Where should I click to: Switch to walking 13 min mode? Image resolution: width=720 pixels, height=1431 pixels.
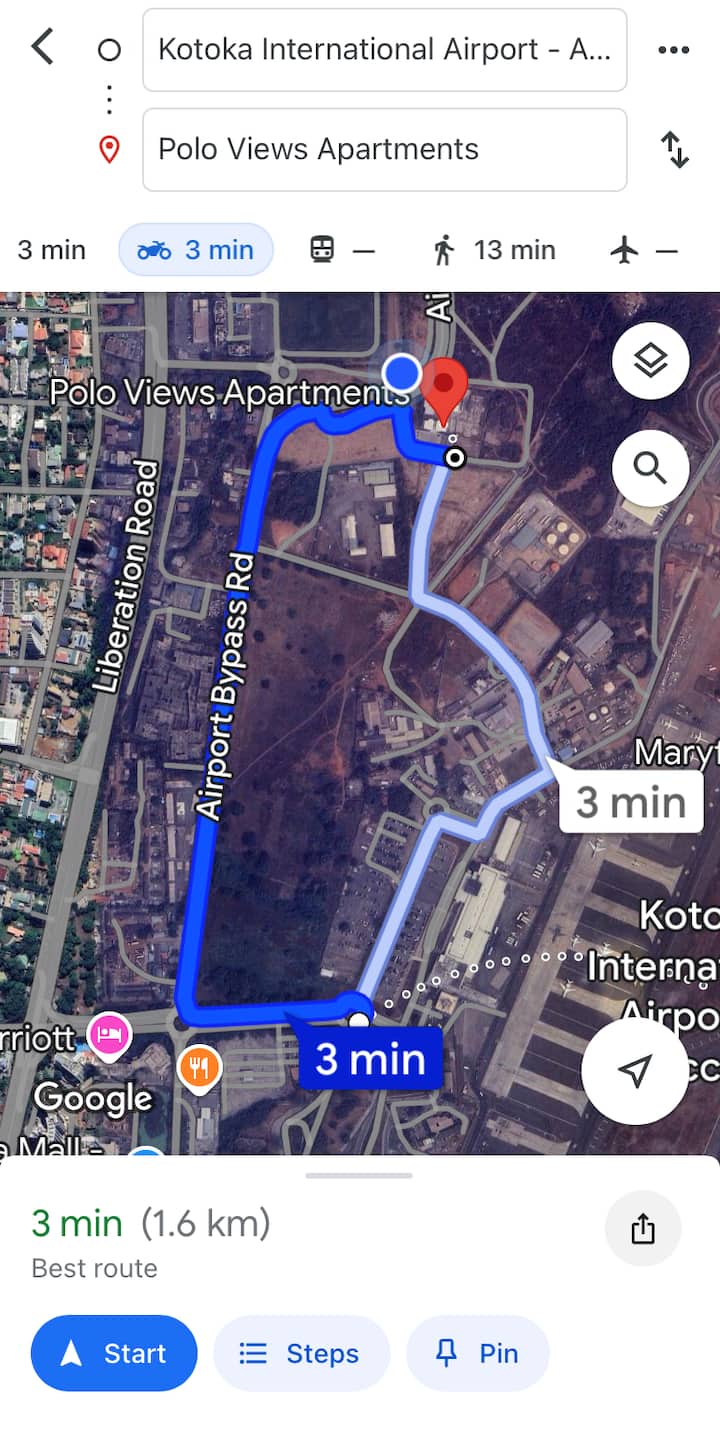494,250
